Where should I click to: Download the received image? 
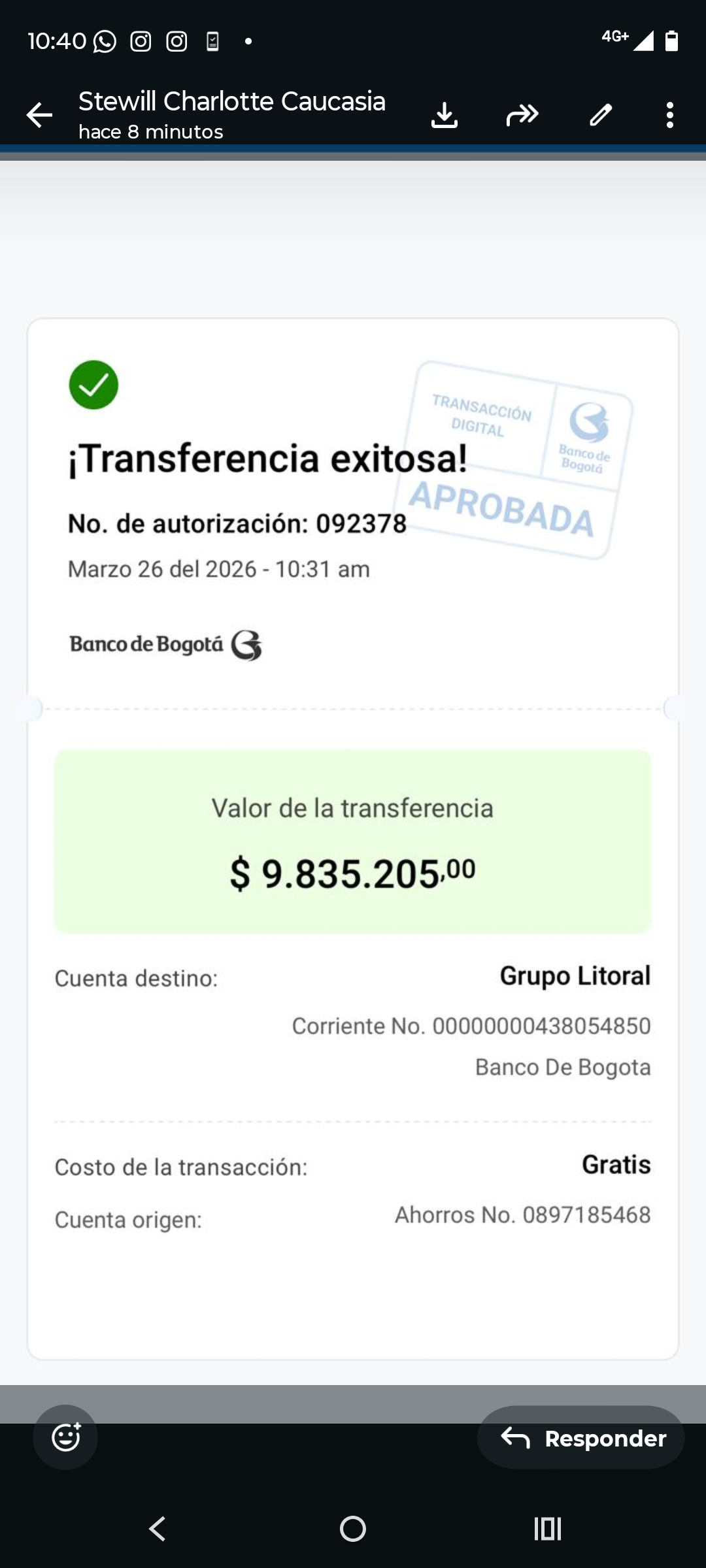point(445,115)
